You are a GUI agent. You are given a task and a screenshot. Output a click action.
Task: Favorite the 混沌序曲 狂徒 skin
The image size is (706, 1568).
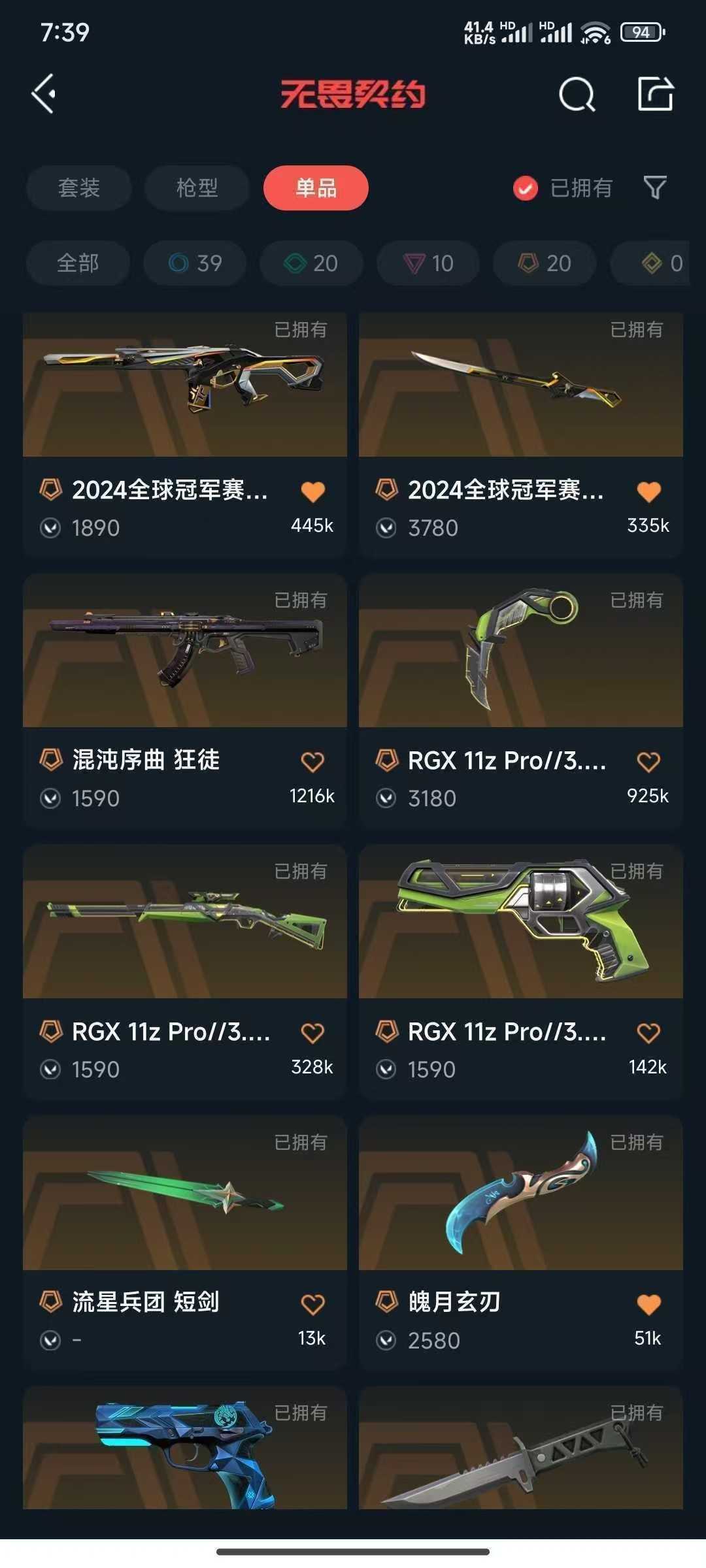pyautogui.click(x=313, y=761)
